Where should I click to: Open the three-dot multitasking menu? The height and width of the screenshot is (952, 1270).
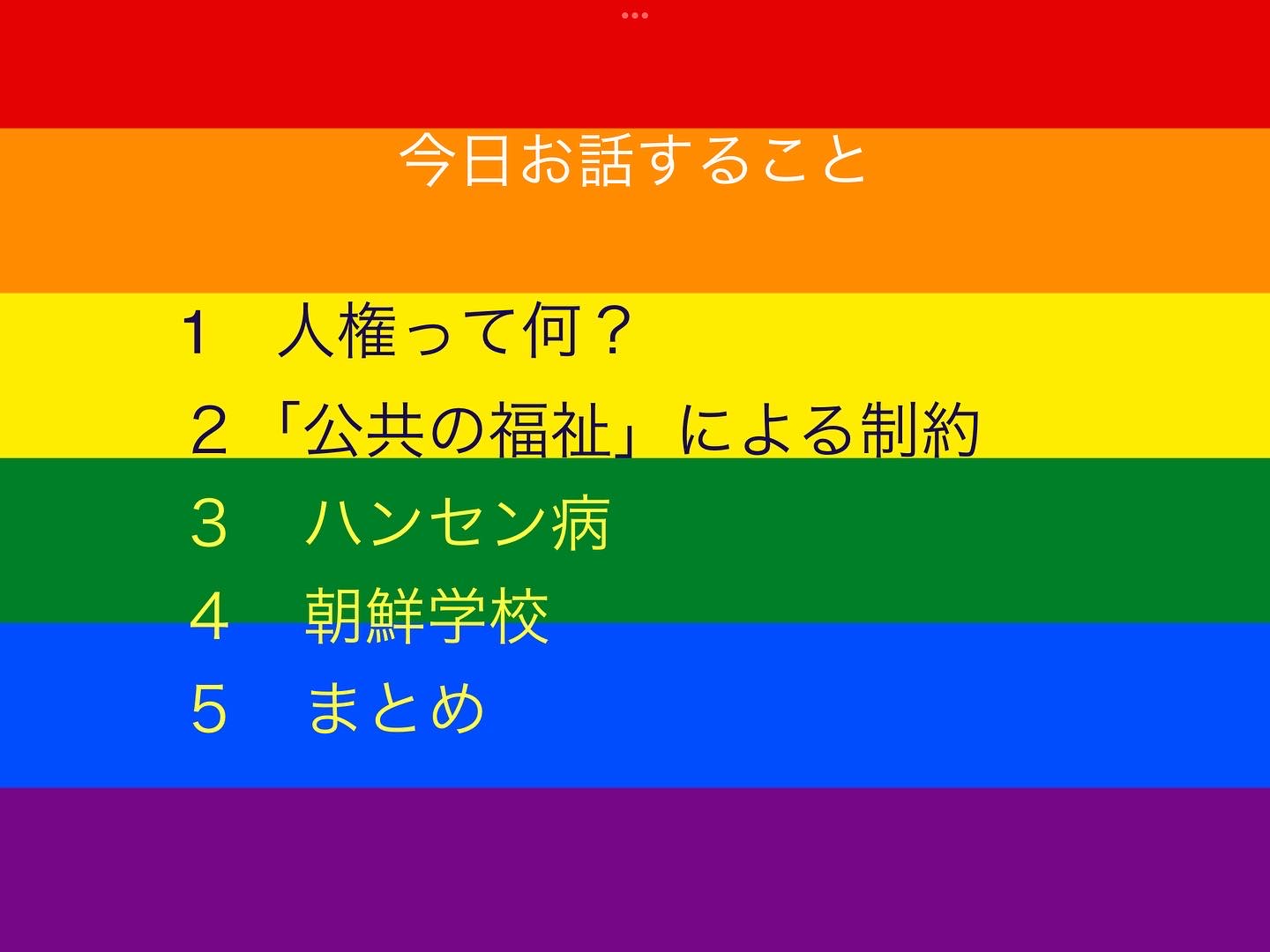click(635, 15)
